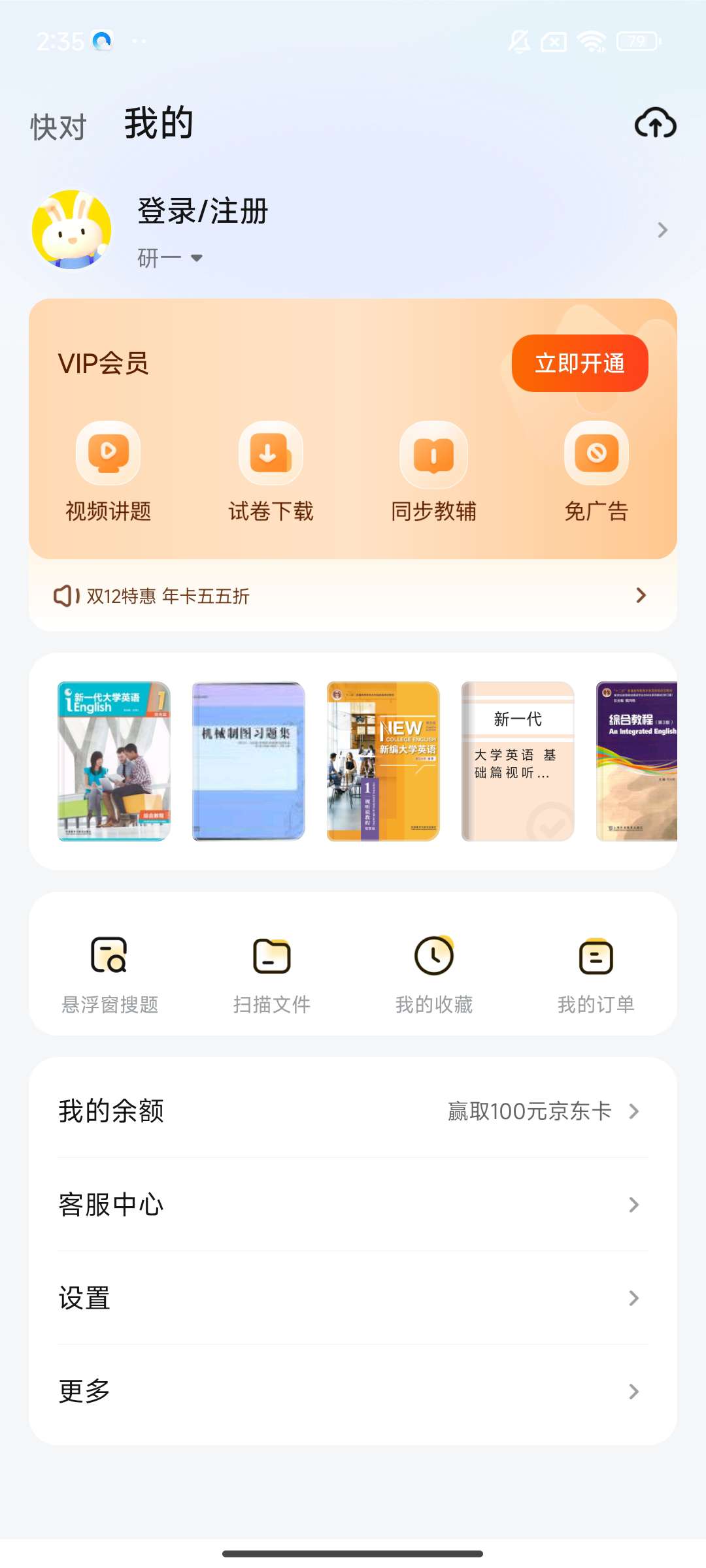Open 登录/注册 to sign in
This screenshot has height=1568, width=706.
tap(203, 212)
